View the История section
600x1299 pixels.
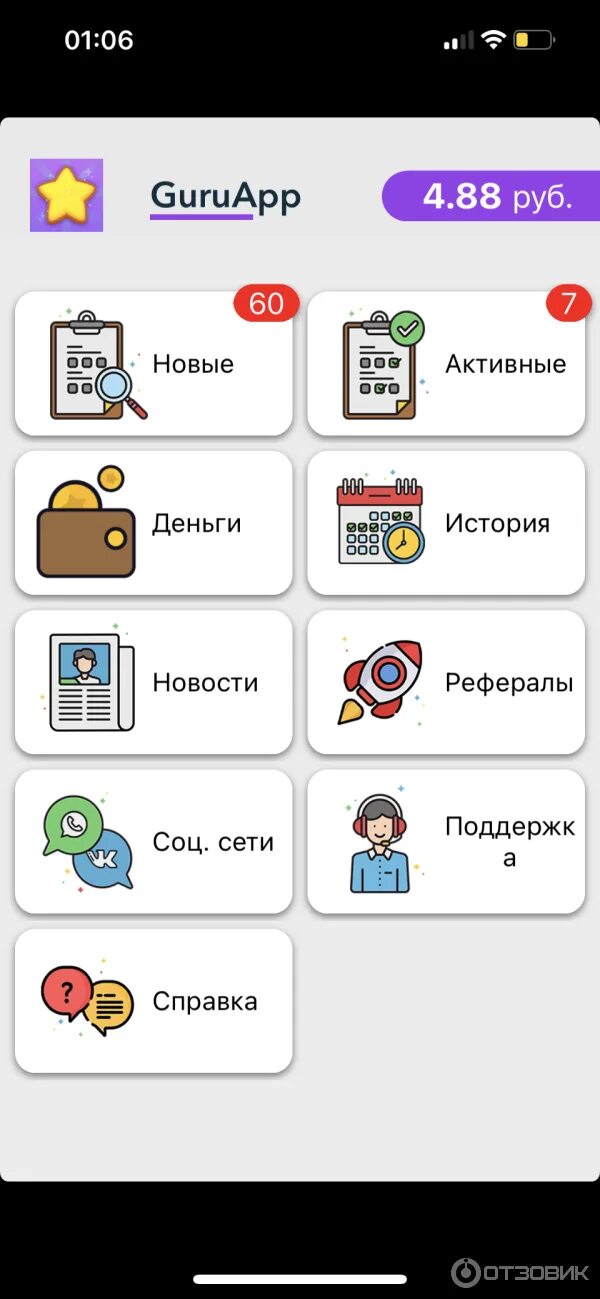point(446,523)
